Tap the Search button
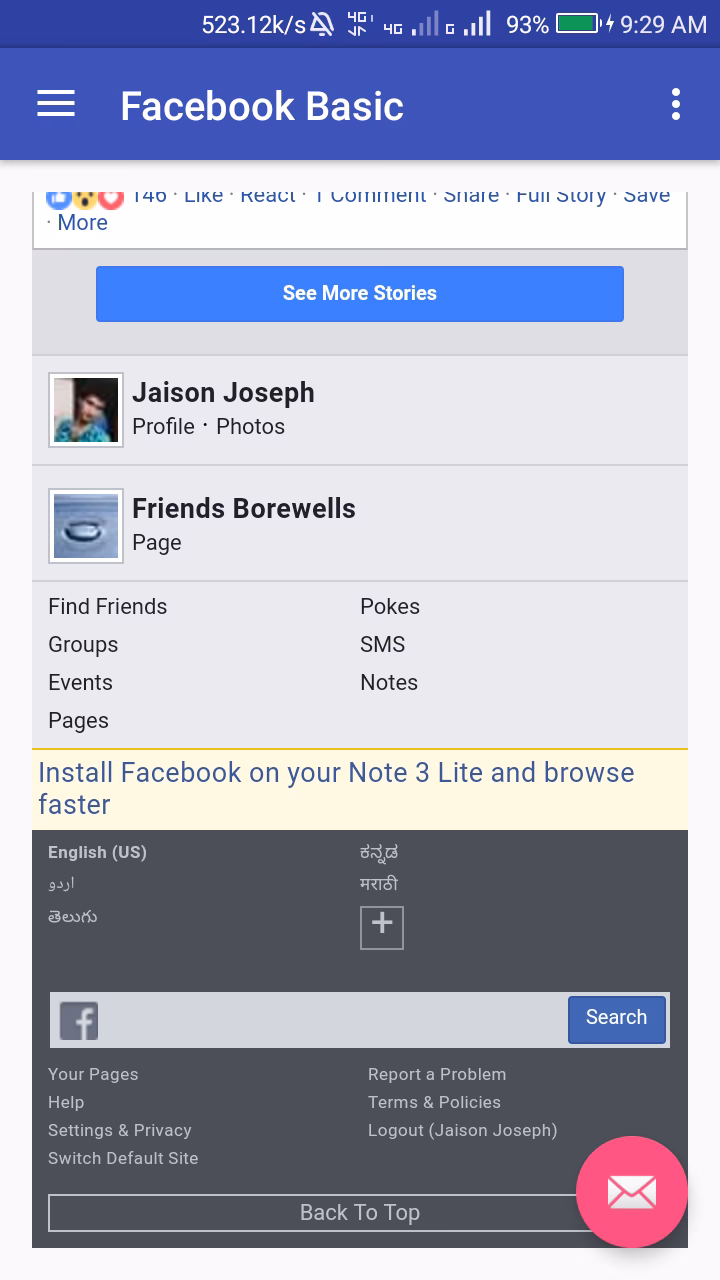The height and width of the screenshot is (1280, 720). coord(616,1018)
